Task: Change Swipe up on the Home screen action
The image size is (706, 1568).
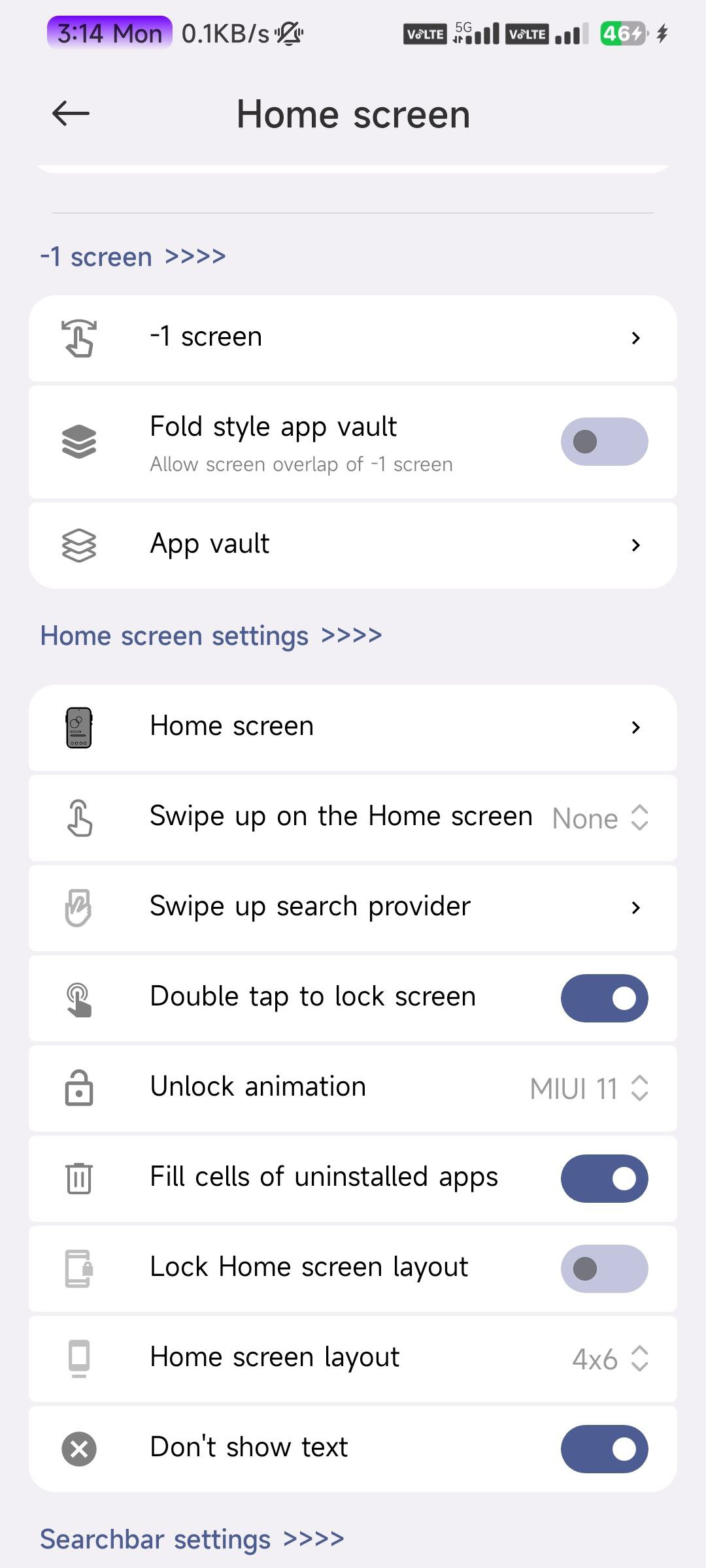Action: tap(600, 817)
